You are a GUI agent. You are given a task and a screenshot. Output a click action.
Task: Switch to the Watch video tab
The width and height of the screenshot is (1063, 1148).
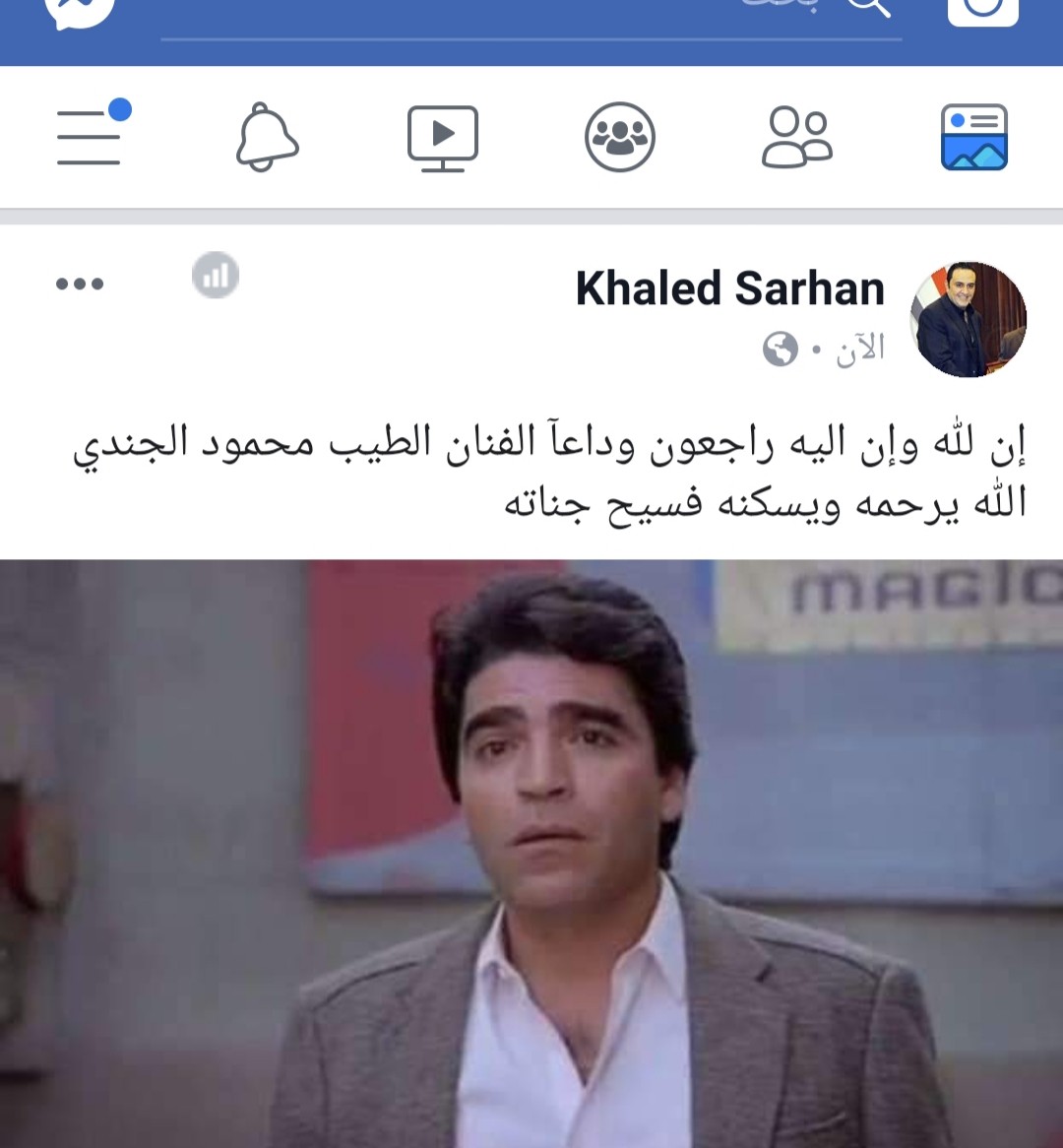tap(443, 137)
